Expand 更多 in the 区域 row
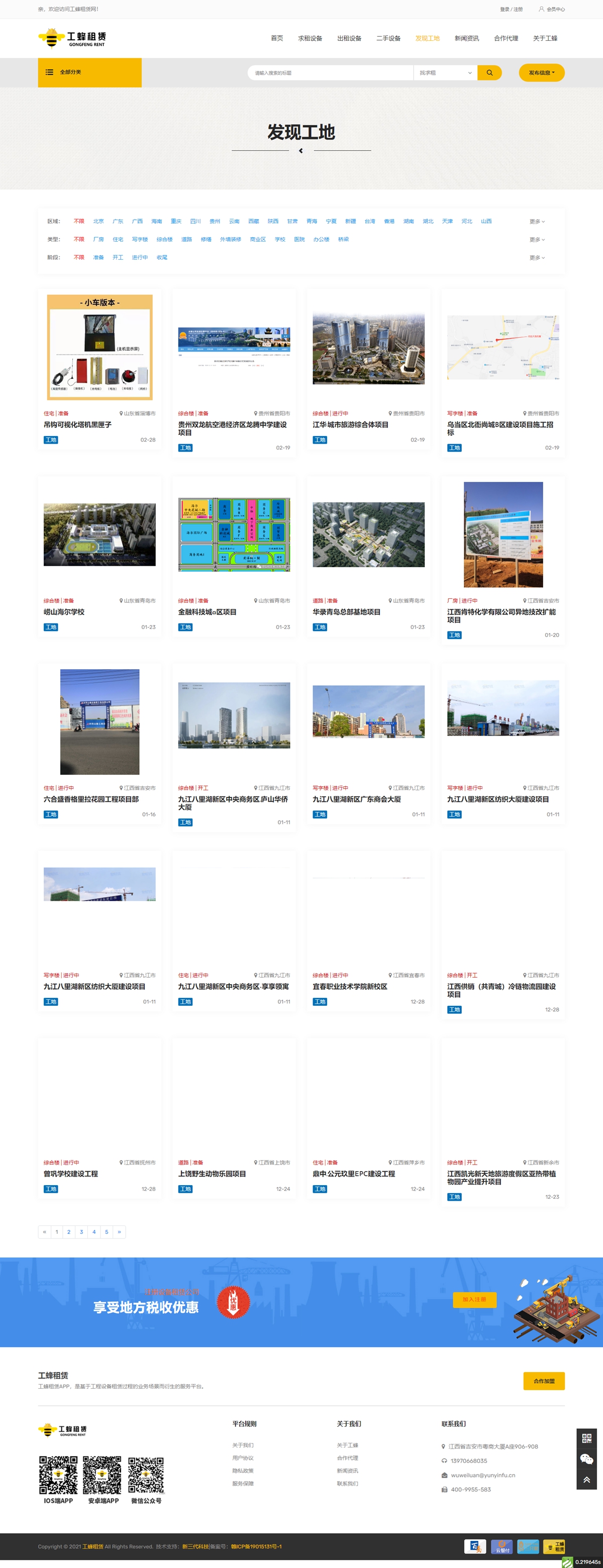 coord(537,222)
